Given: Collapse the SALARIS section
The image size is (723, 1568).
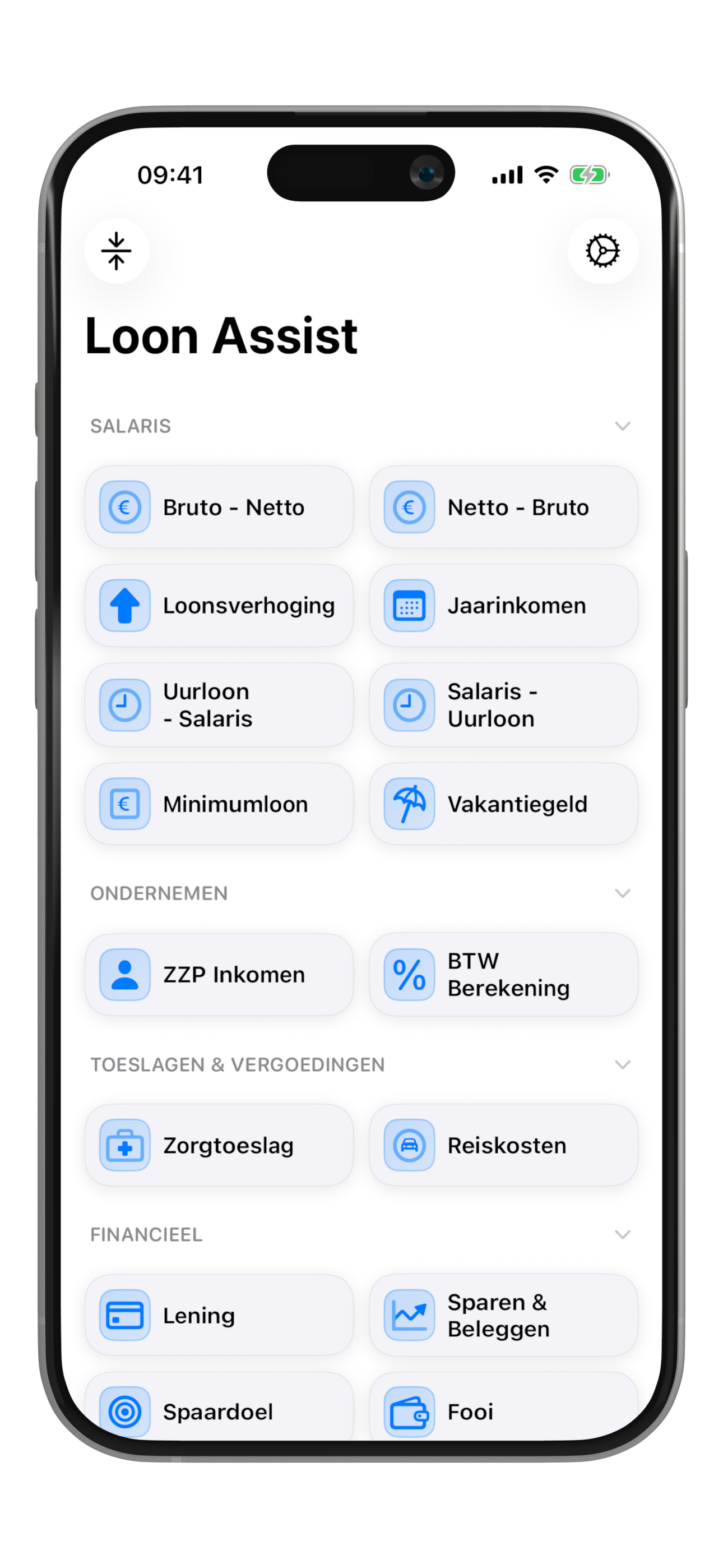Looking at the screenshot, I should (x=622, y=426).
